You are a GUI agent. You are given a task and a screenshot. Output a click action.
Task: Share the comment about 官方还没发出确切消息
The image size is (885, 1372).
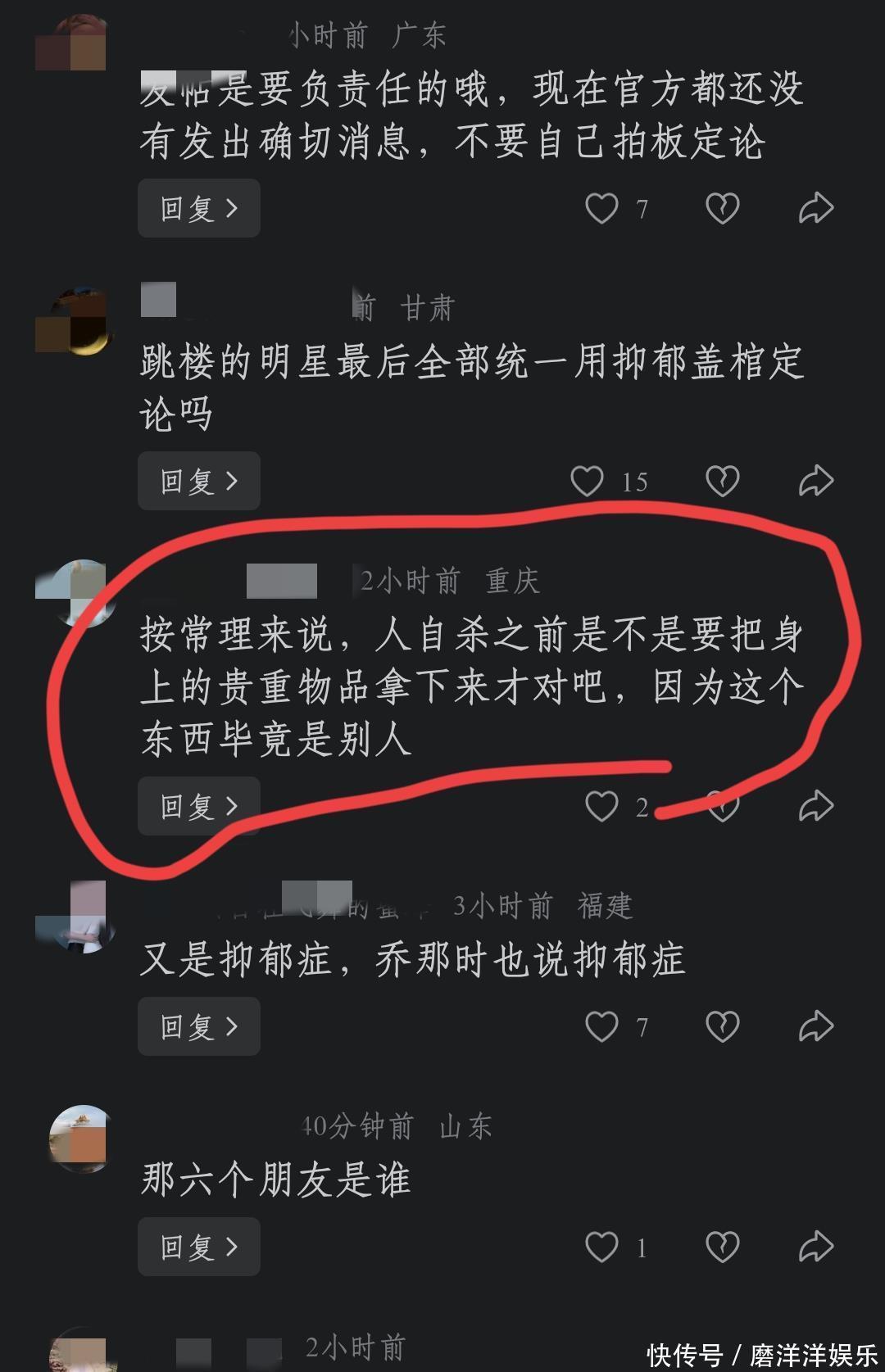(x=815, y=208)
